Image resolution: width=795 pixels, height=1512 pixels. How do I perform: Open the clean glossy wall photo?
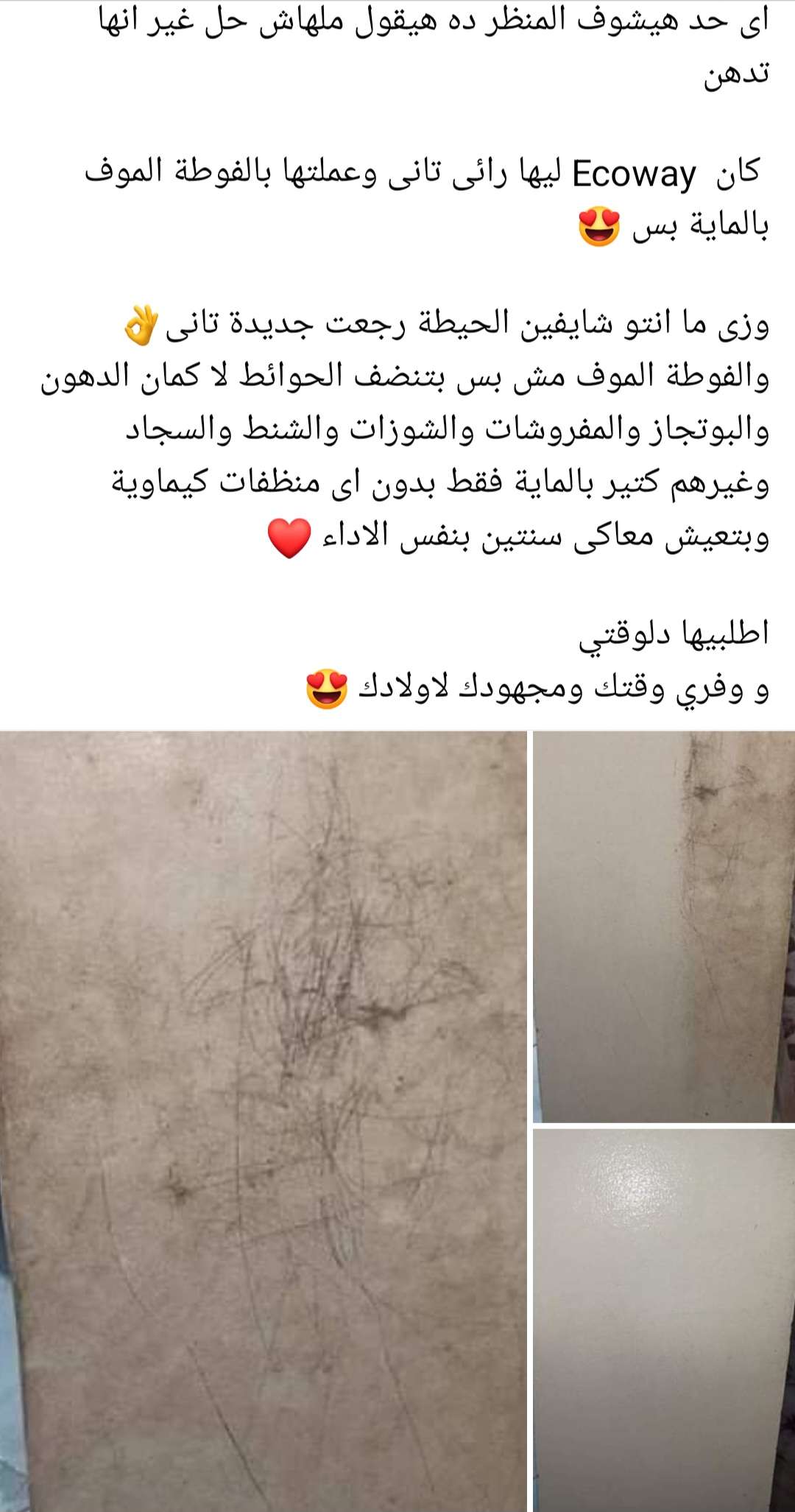click(x=663, y=1318)
